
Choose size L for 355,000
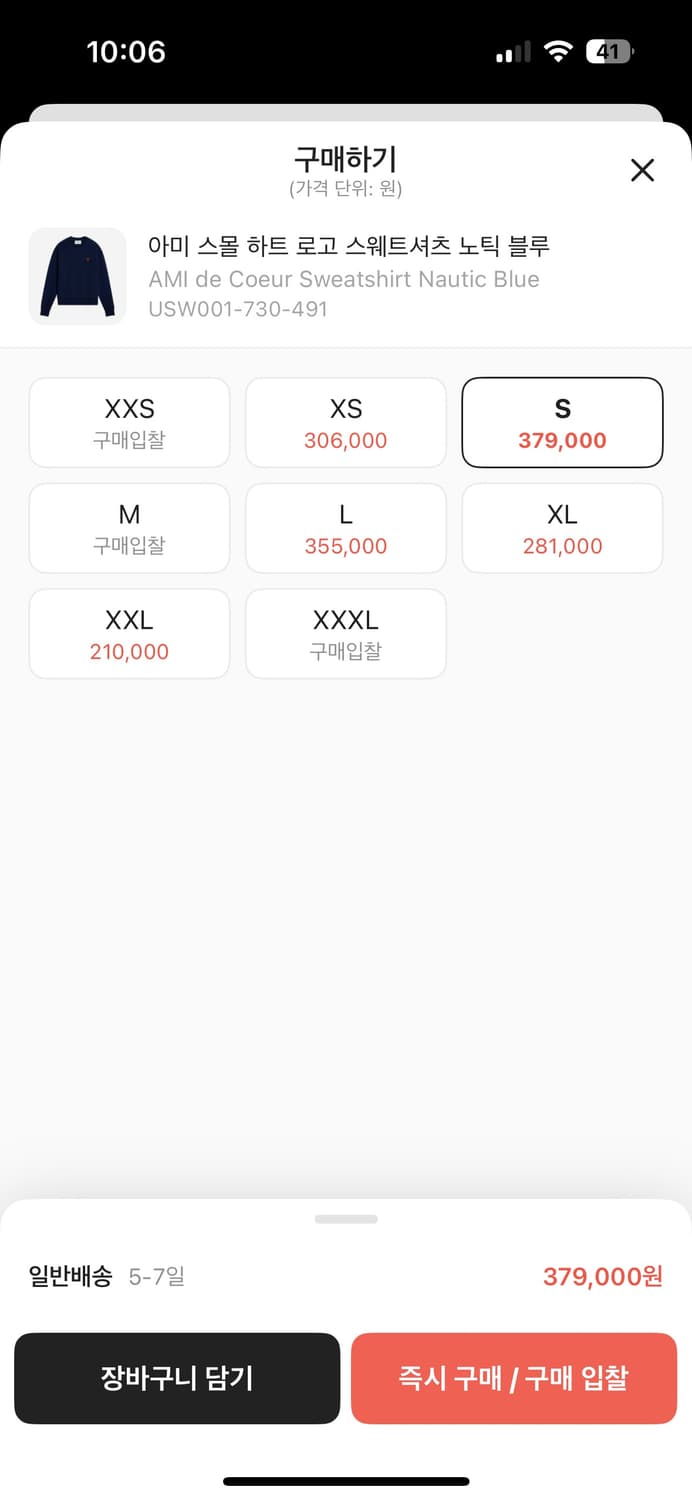point(346,528)
